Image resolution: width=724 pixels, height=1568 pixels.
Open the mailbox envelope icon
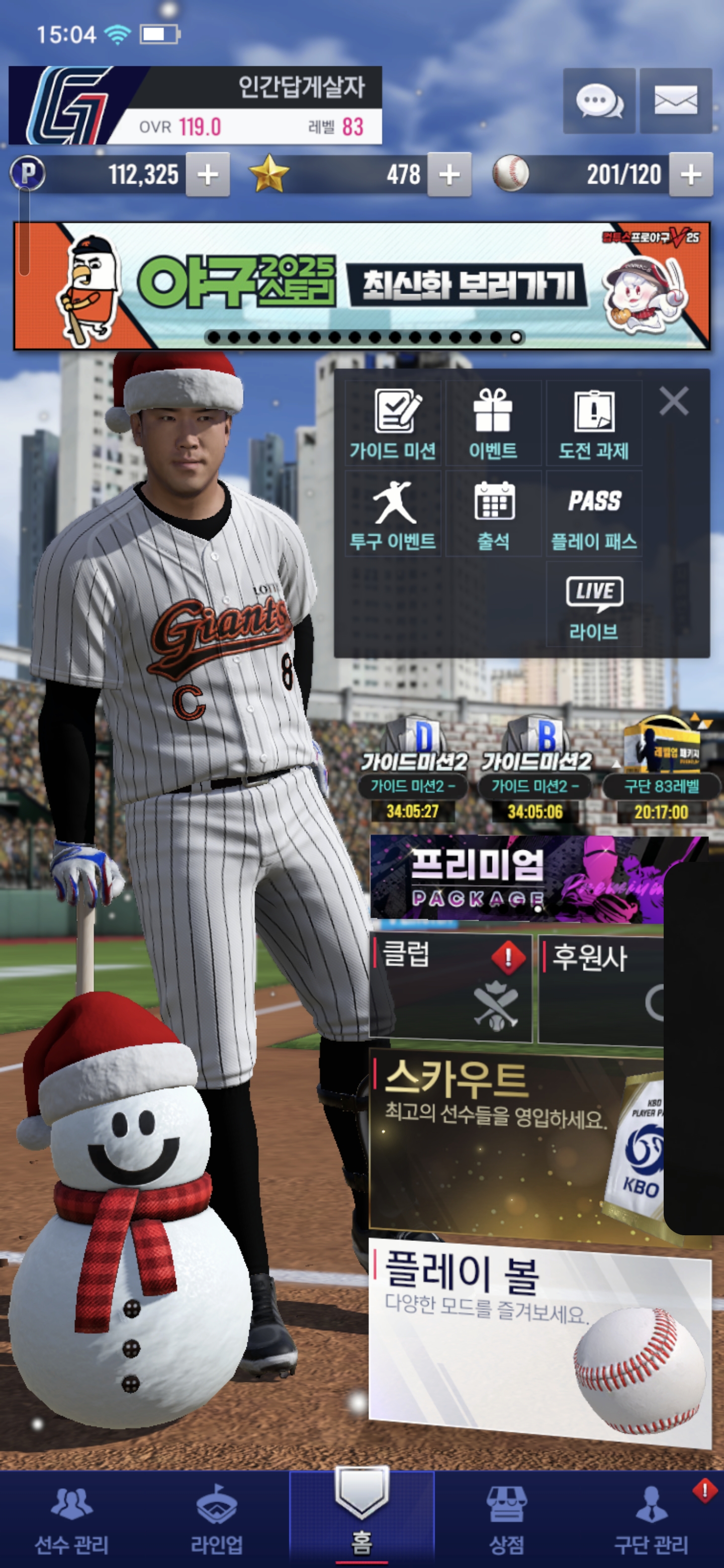click(675, 101)
